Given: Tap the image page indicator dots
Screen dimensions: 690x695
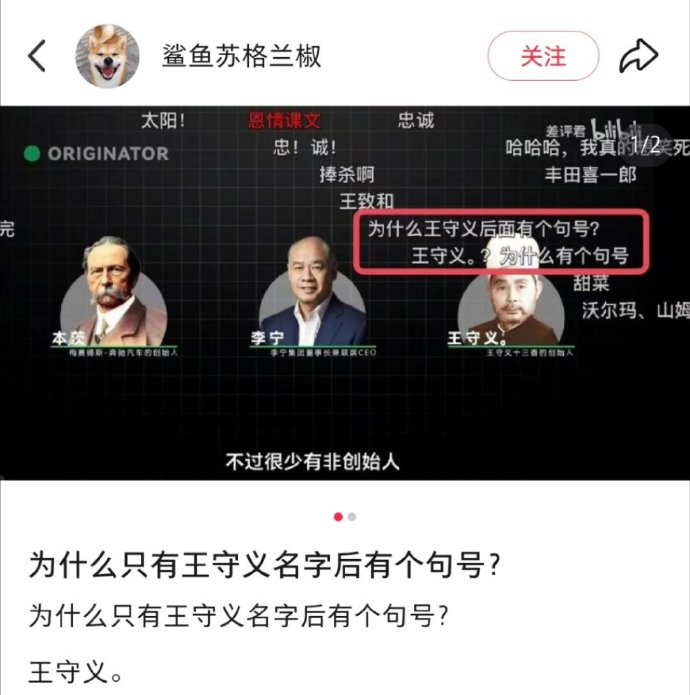Looking at the screenshot, I should pos(345,517).
